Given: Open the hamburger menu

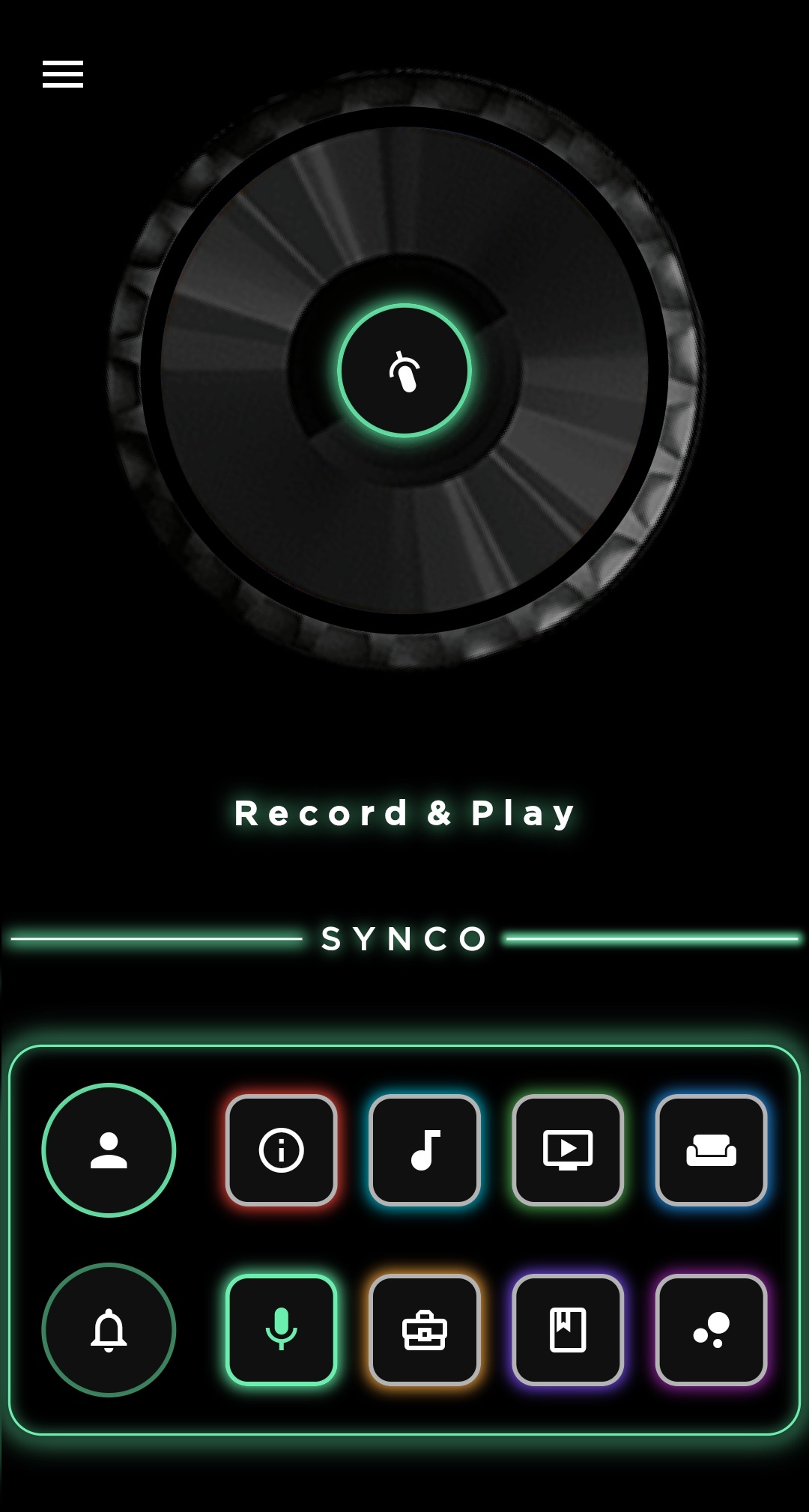Looking at the screenshot, I should tap(63, 74).
